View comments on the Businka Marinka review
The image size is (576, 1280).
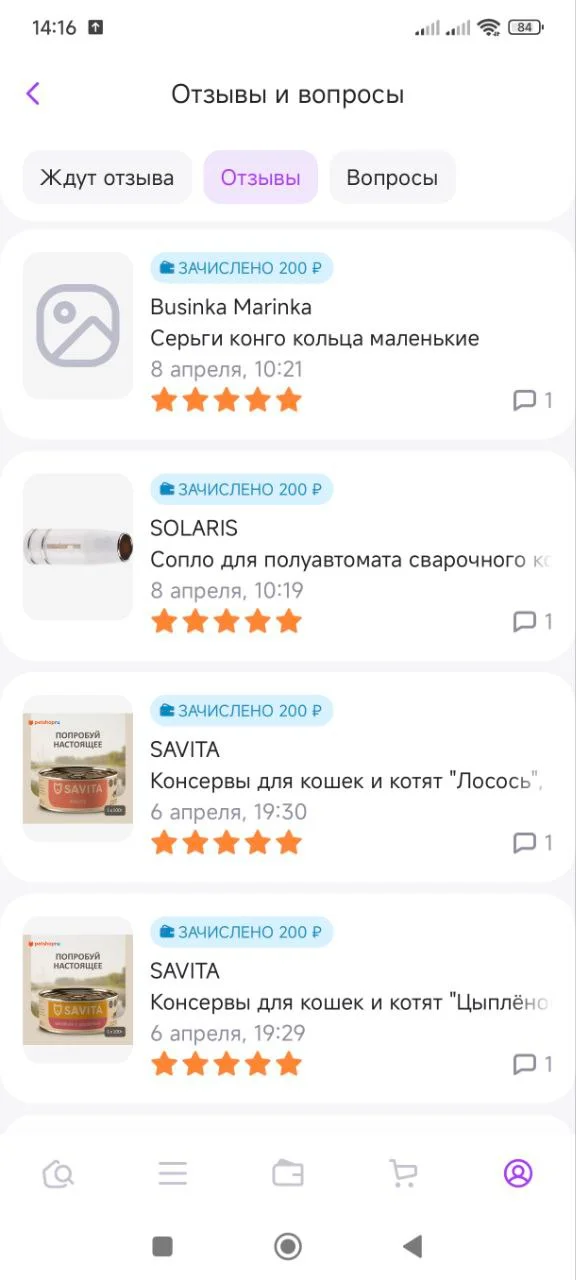tap(532, 400)
